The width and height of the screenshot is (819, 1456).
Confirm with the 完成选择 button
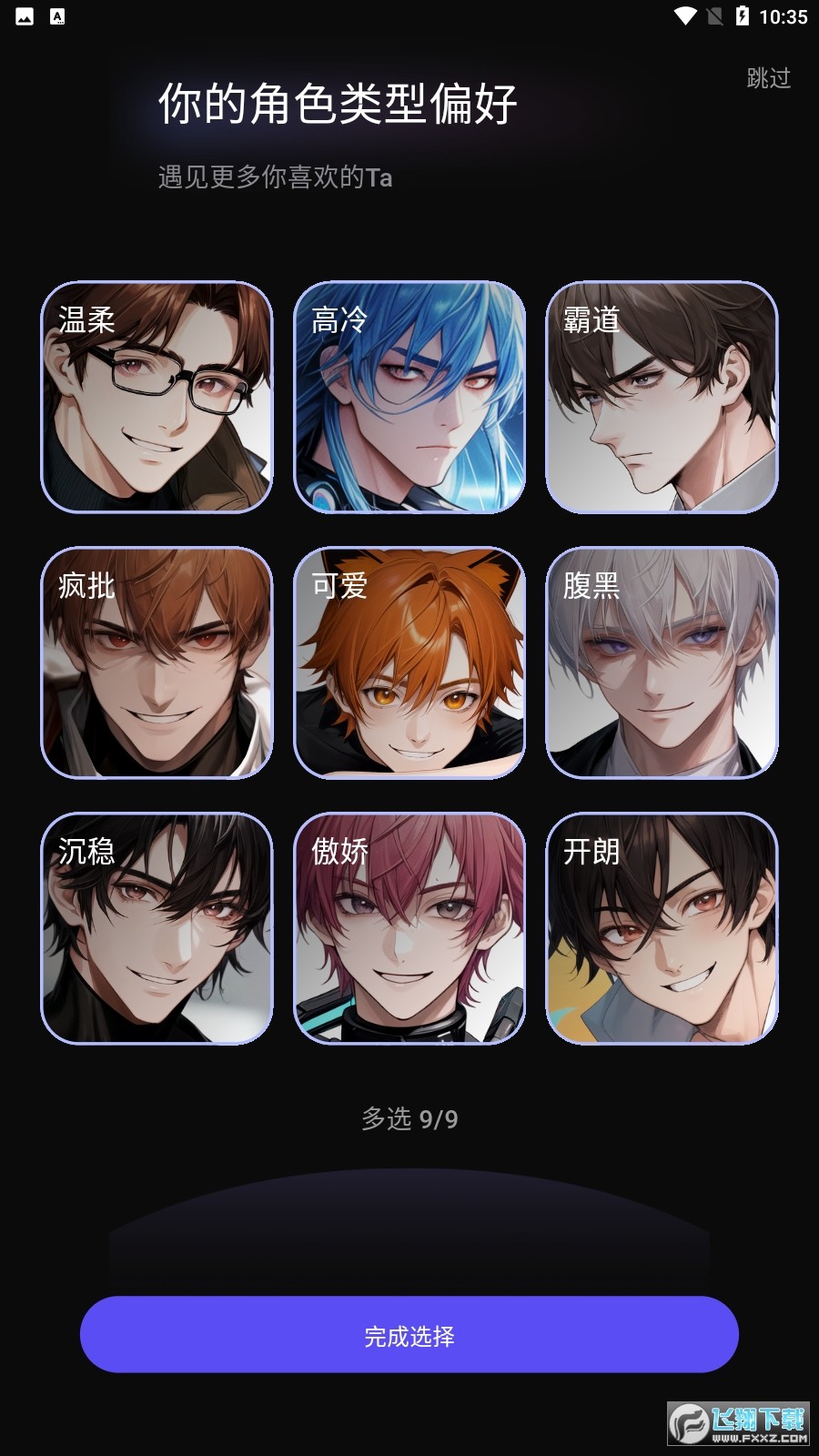point(409,1334)
